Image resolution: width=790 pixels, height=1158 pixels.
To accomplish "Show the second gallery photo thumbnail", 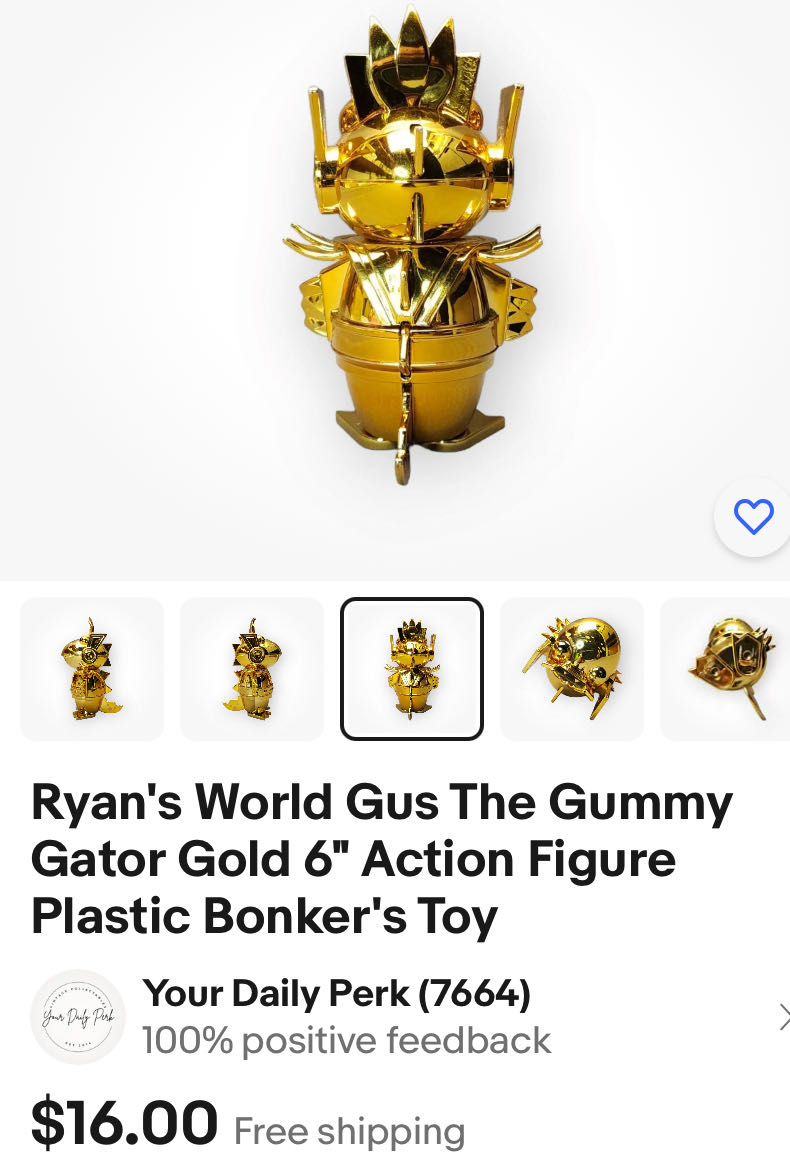I will tap(252, 669).
